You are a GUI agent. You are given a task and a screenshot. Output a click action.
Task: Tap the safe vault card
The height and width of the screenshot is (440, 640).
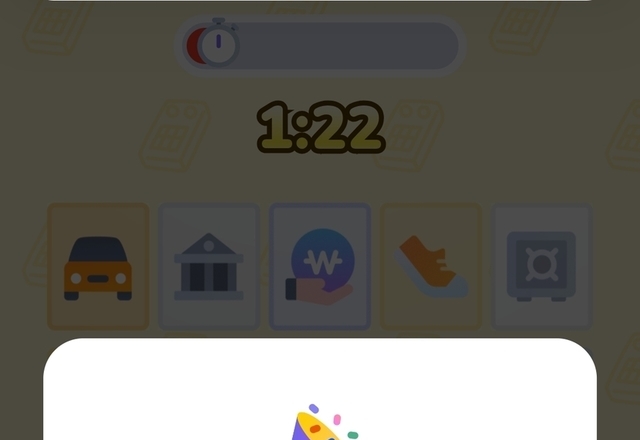pos(541,267)
